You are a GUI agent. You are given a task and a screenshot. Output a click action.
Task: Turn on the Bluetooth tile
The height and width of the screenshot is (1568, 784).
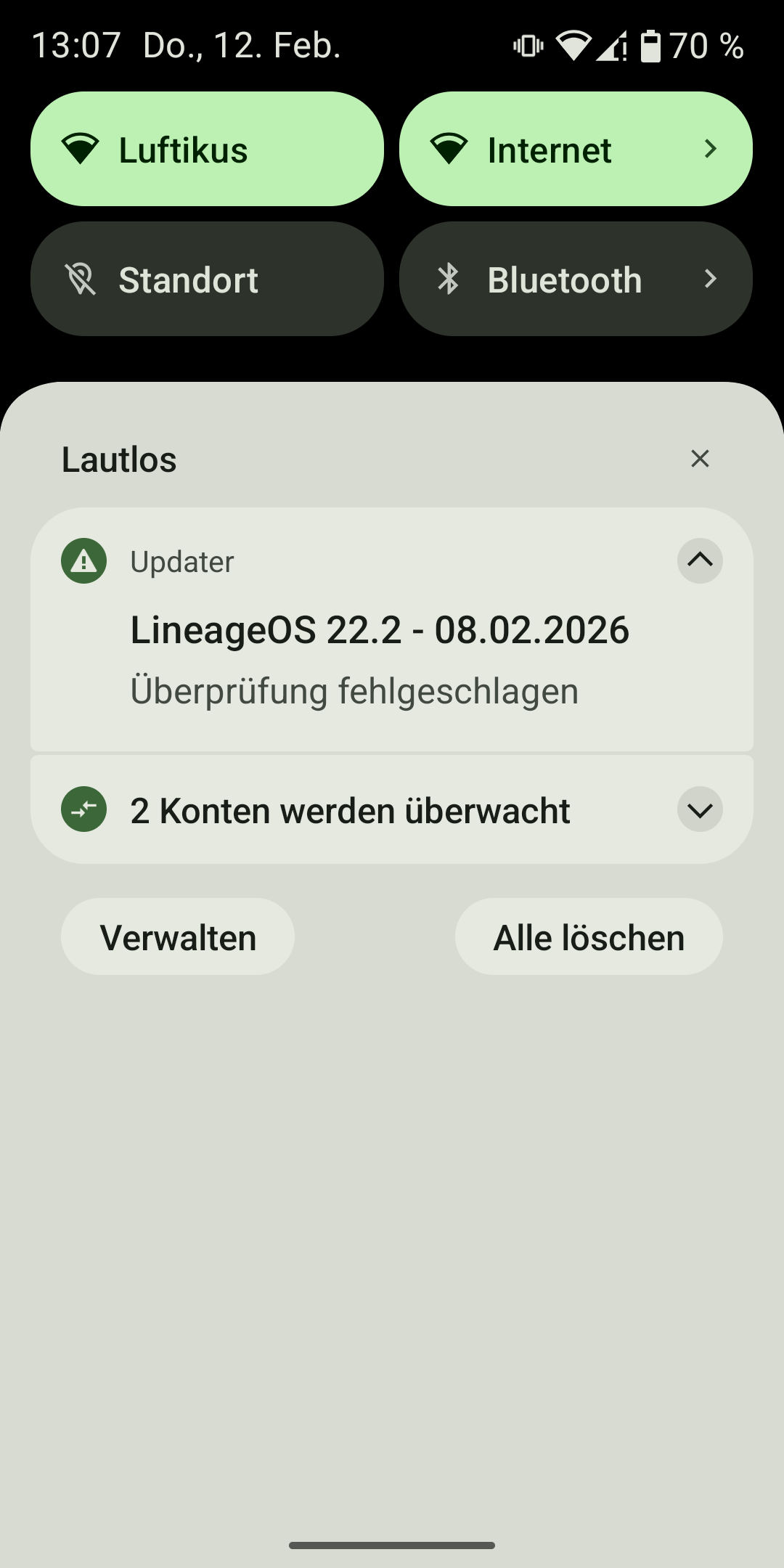point(552,279)
